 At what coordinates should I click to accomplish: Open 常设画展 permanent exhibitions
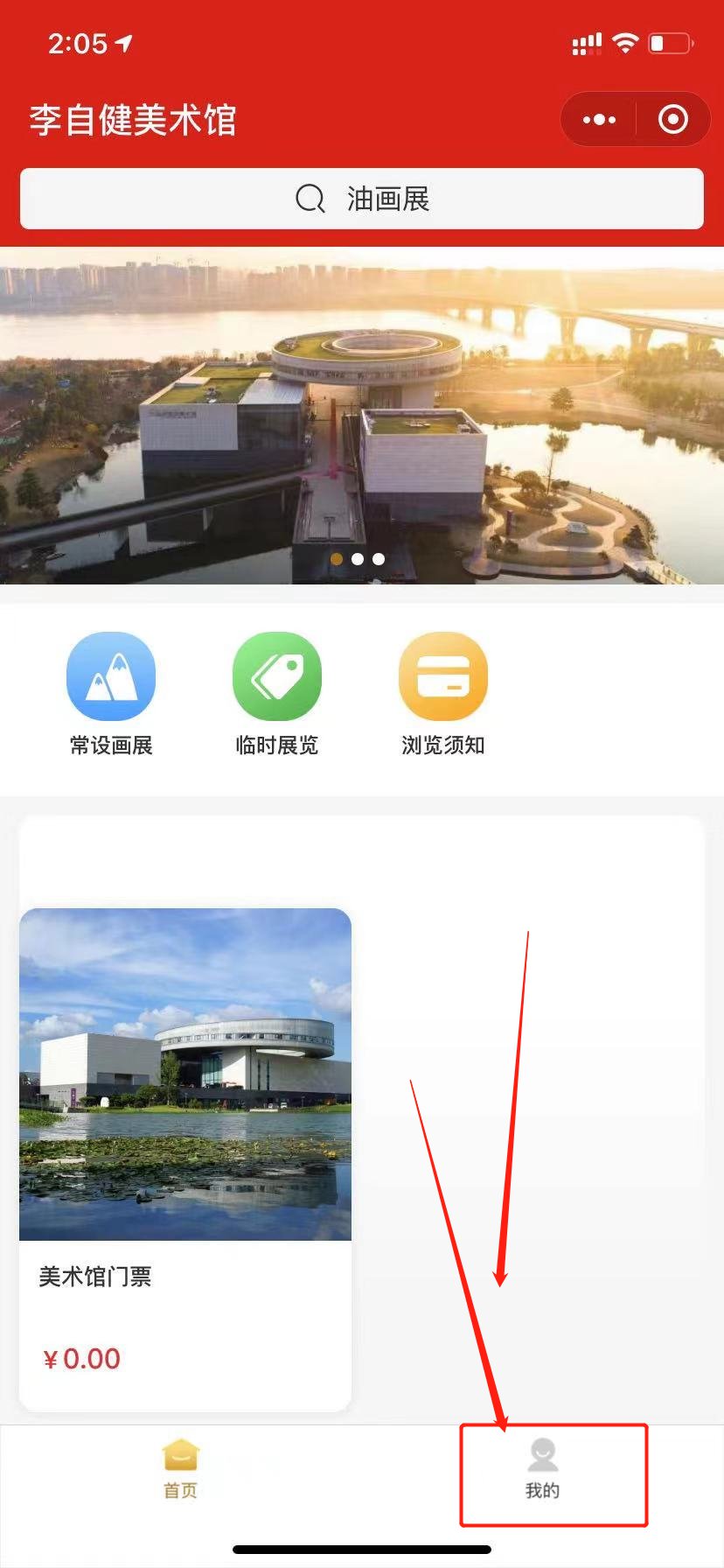(111, 693)
